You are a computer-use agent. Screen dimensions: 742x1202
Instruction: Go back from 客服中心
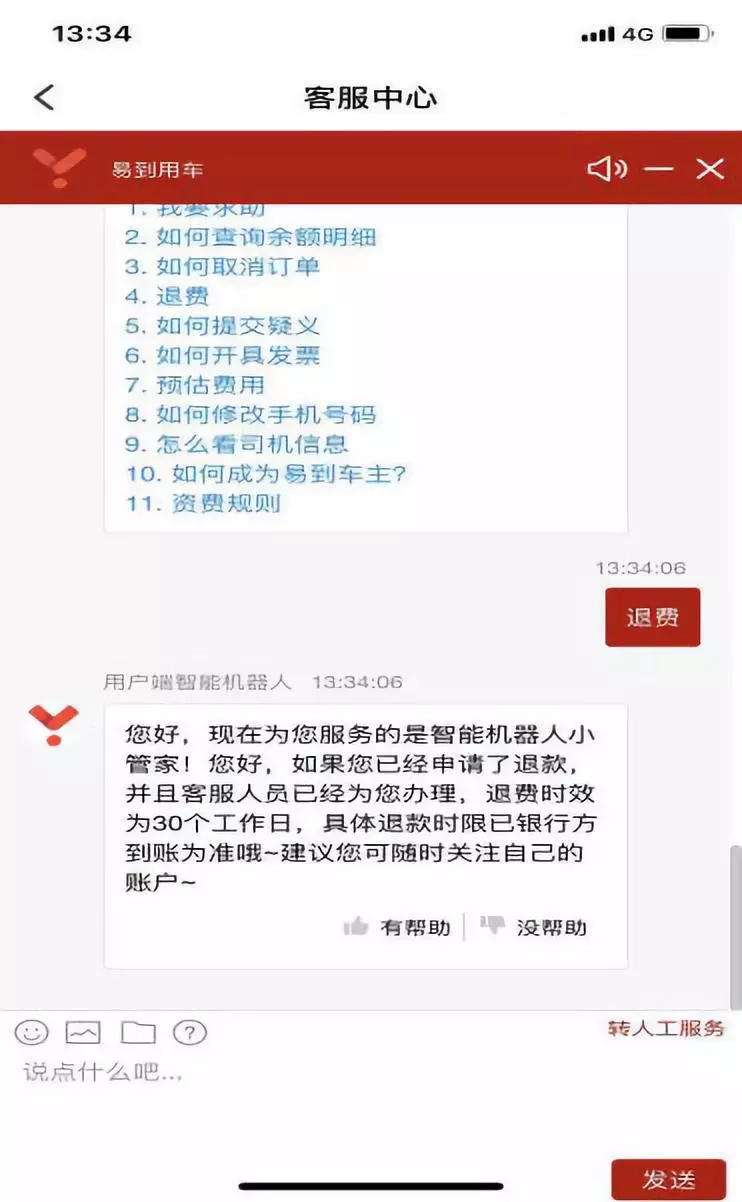(44, 97)
